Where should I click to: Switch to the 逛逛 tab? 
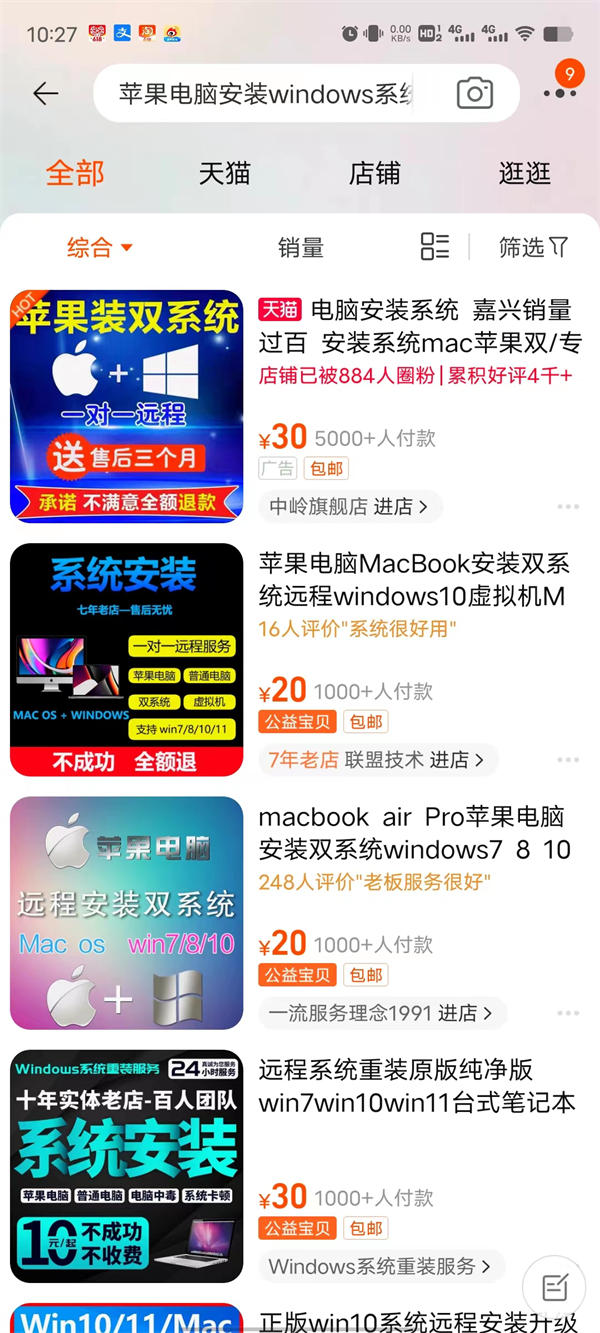coord(524,173)
